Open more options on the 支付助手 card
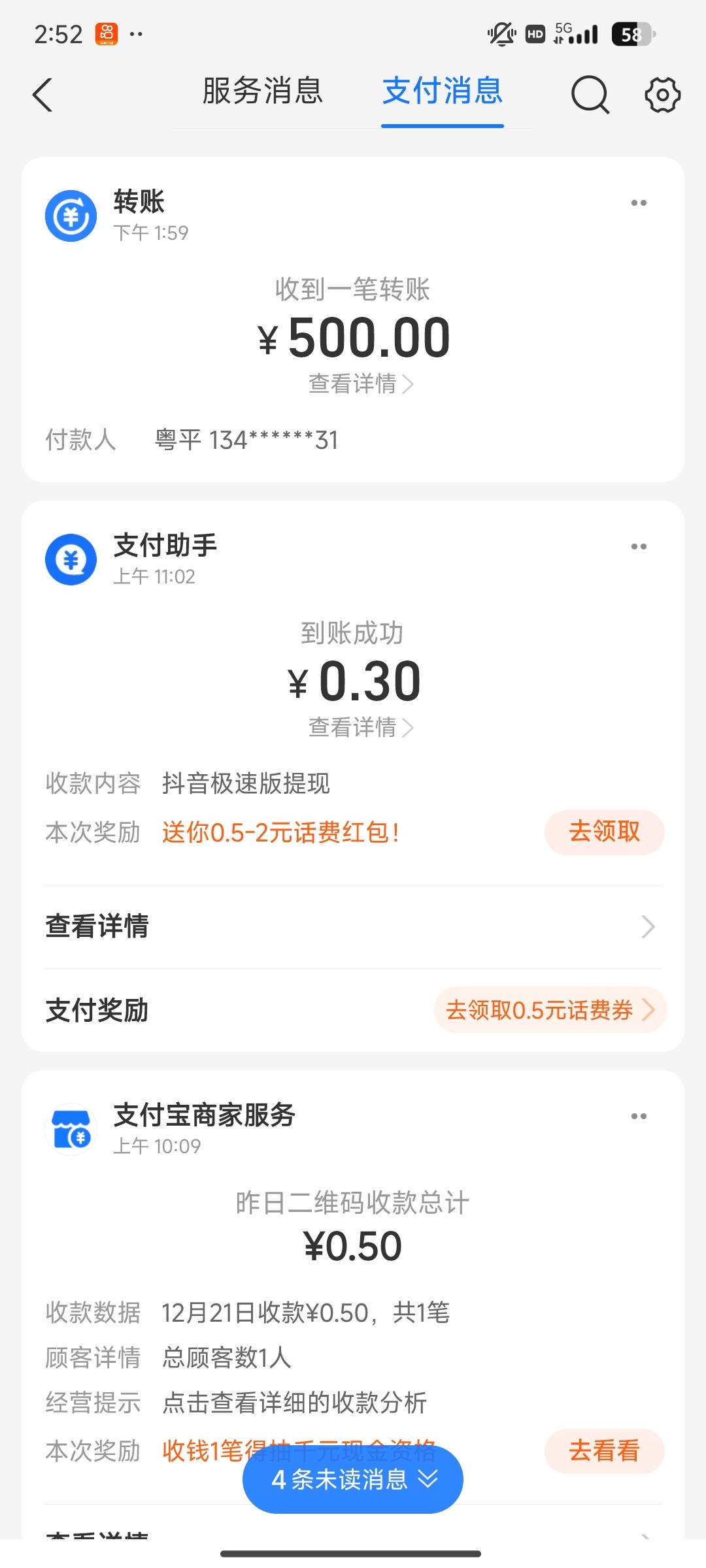Screen dimensions: 706x1568 click(639, 547)
